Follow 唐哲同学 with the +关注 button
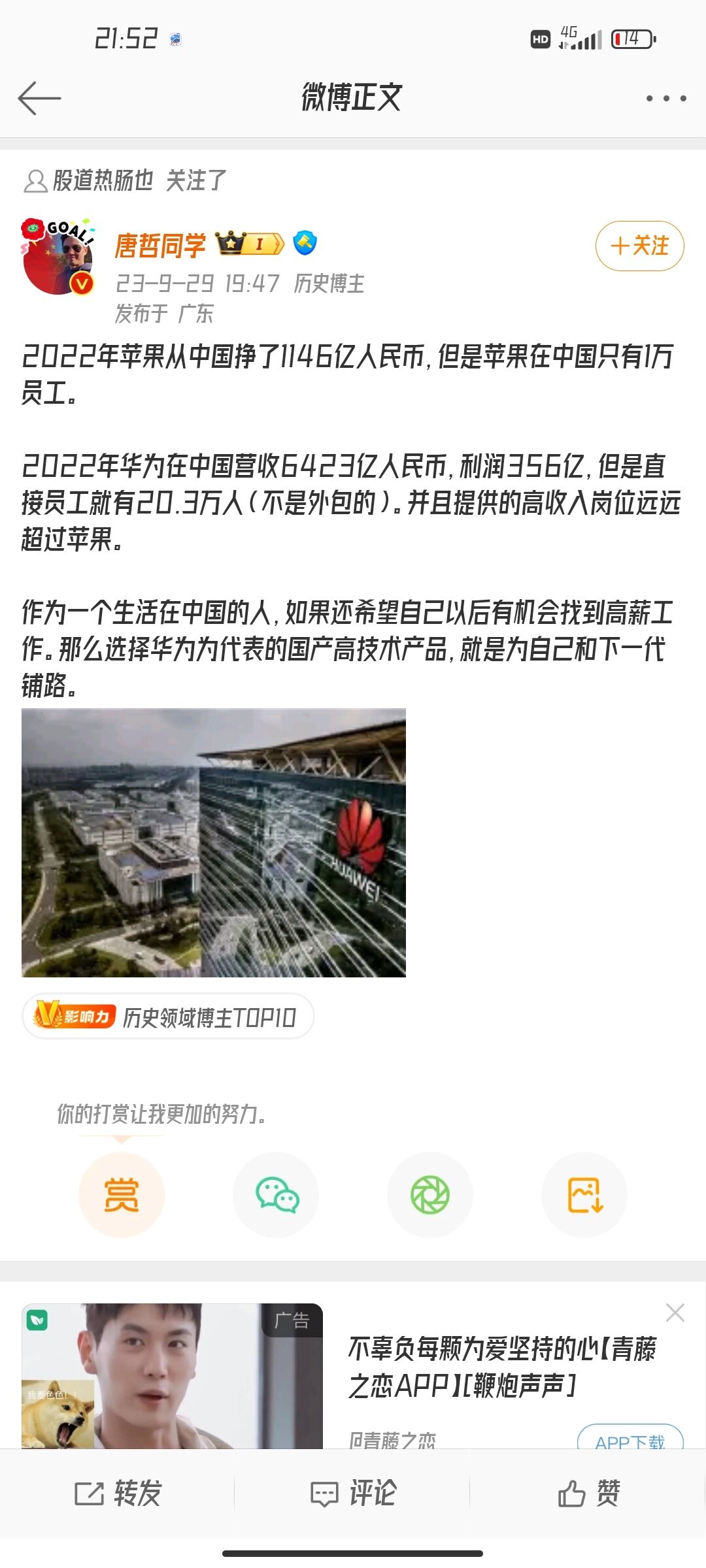 pyautogui.click(x=639, y=246)
